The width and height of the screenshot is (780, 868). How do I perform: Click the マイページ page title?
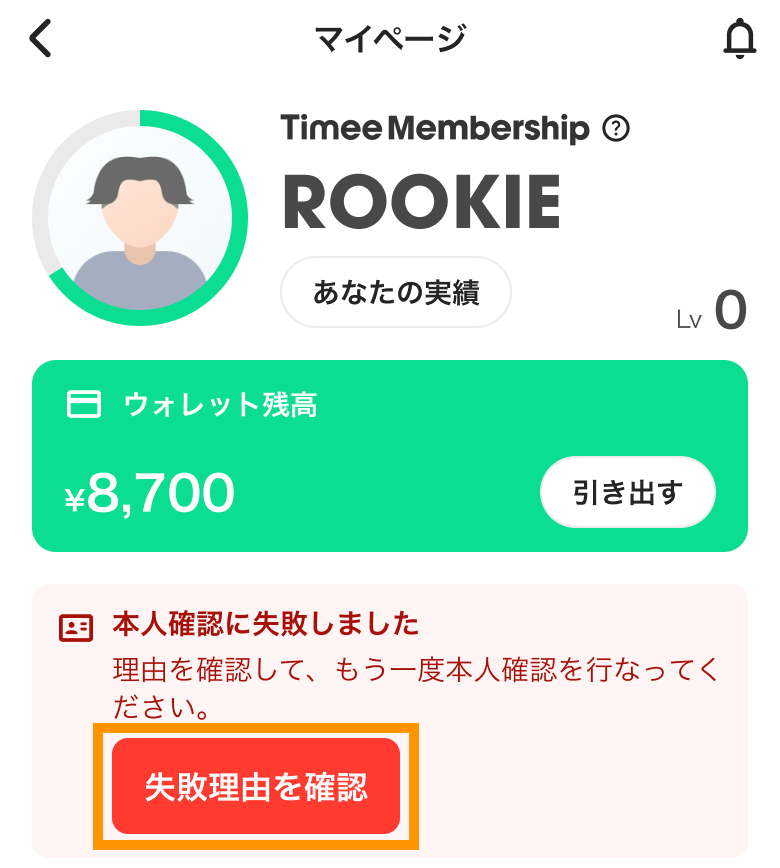coord(390,37)
